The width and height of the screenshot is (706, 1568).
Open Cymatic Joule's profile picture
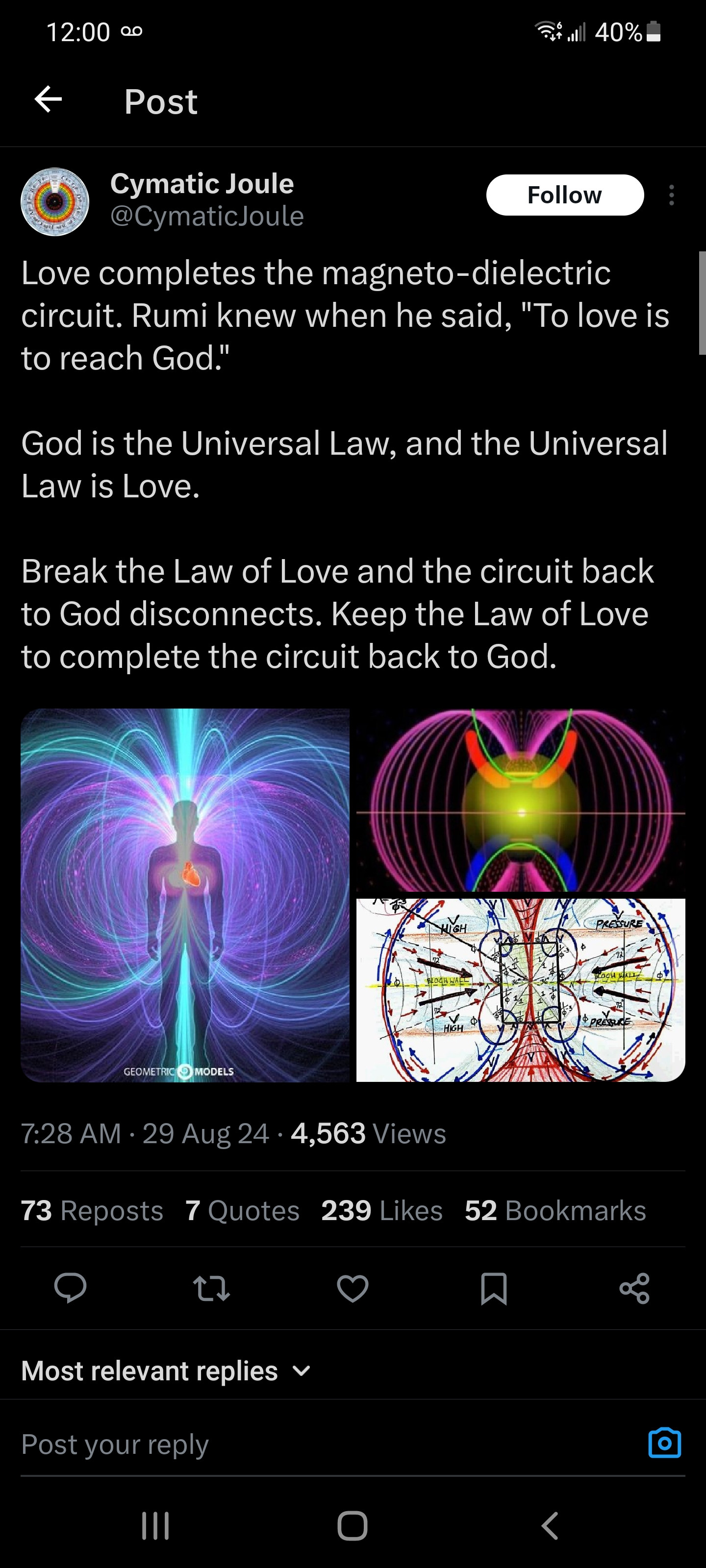(x=55, y=201)
